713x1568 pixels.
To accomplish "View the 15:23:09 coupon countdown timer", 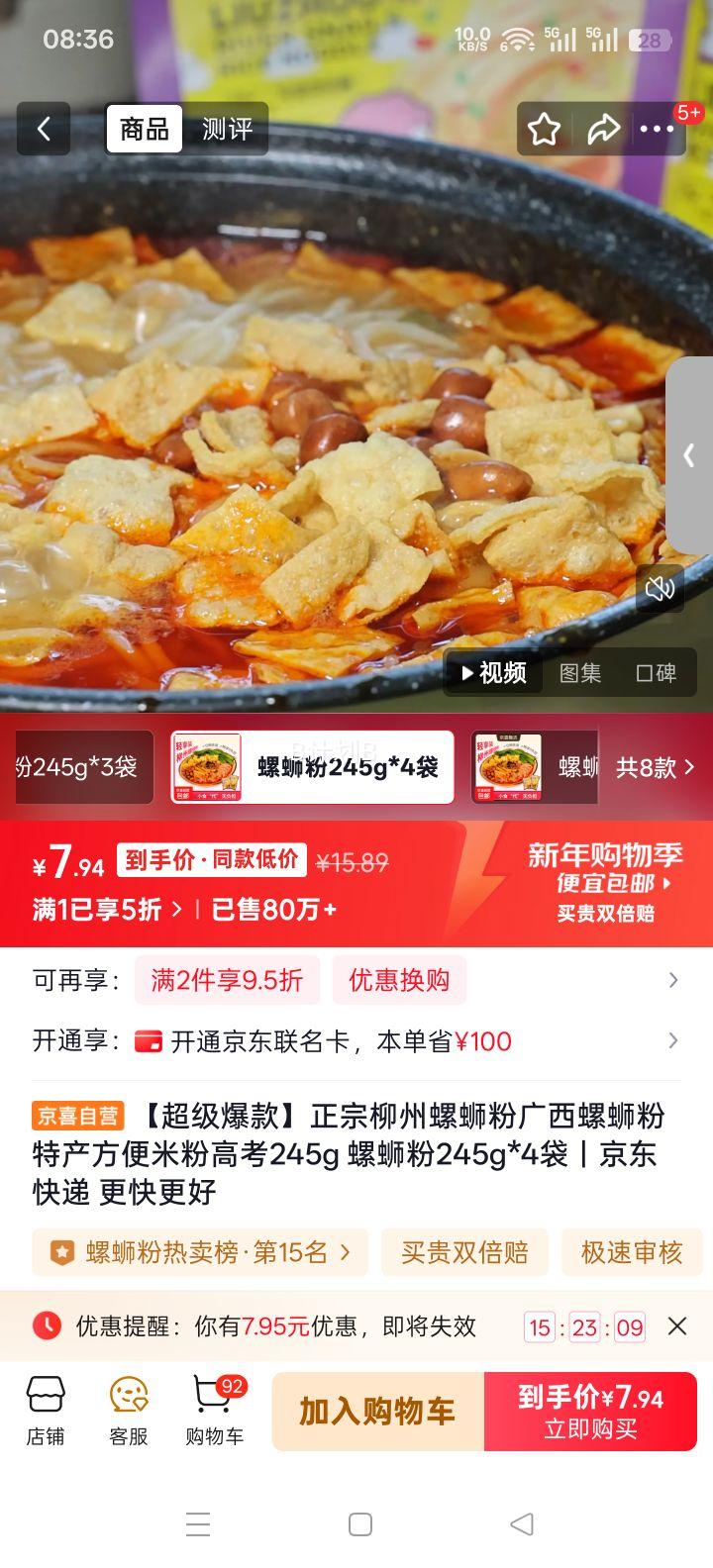I will [x=585, y=1325].
